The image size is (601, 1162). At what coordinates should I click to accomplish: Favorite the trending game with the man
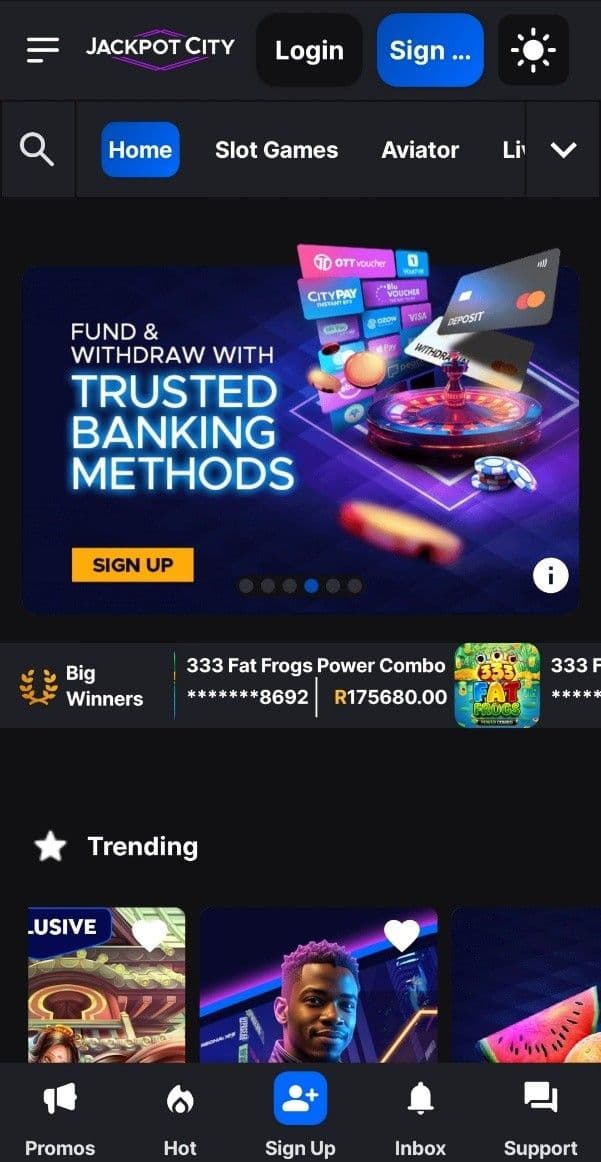[402, 934]
